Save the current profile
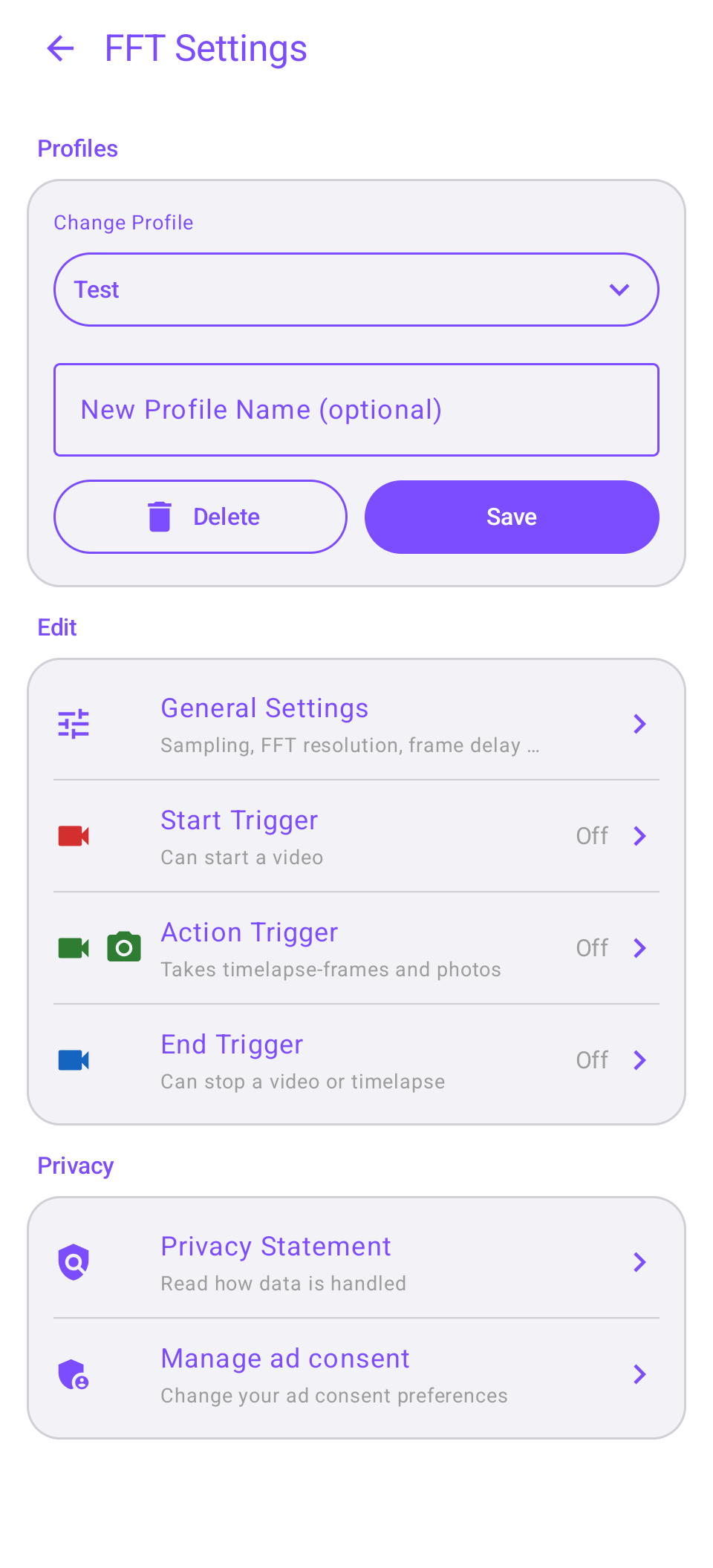 pyautogui.click(x=511, y=517)
